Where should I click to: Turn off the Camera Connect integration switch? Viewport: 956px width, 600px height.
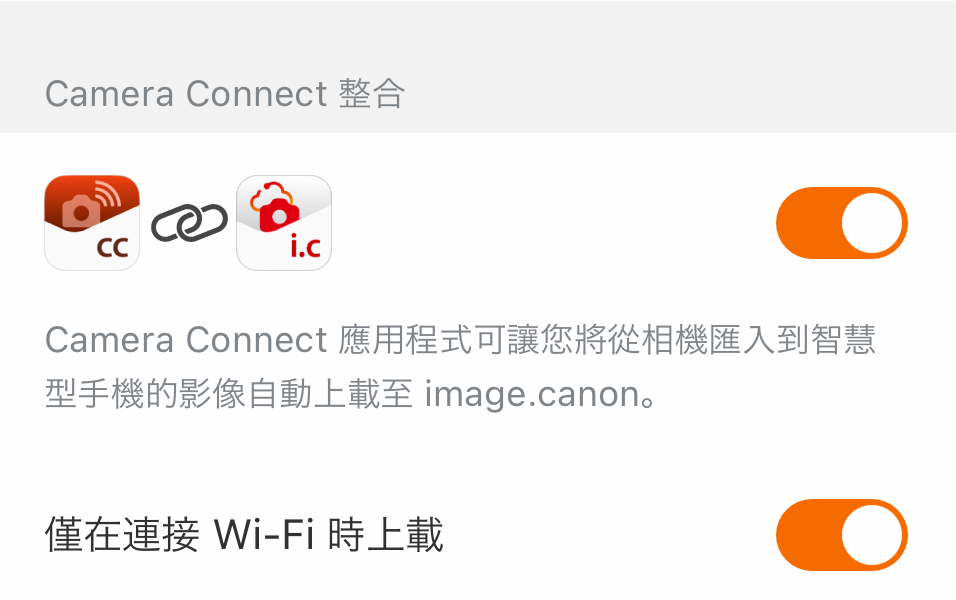pyautogui.click(x=841, y=223)
